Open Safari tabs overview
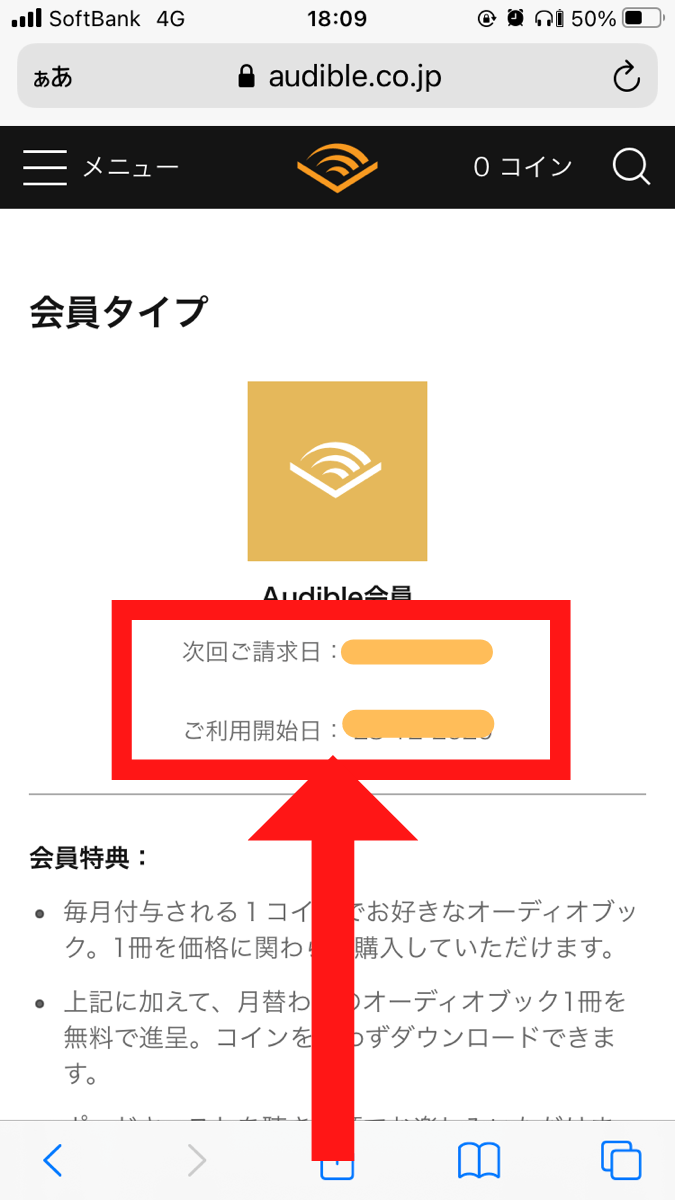The image size is (675, 1200). pos(621,1160)
